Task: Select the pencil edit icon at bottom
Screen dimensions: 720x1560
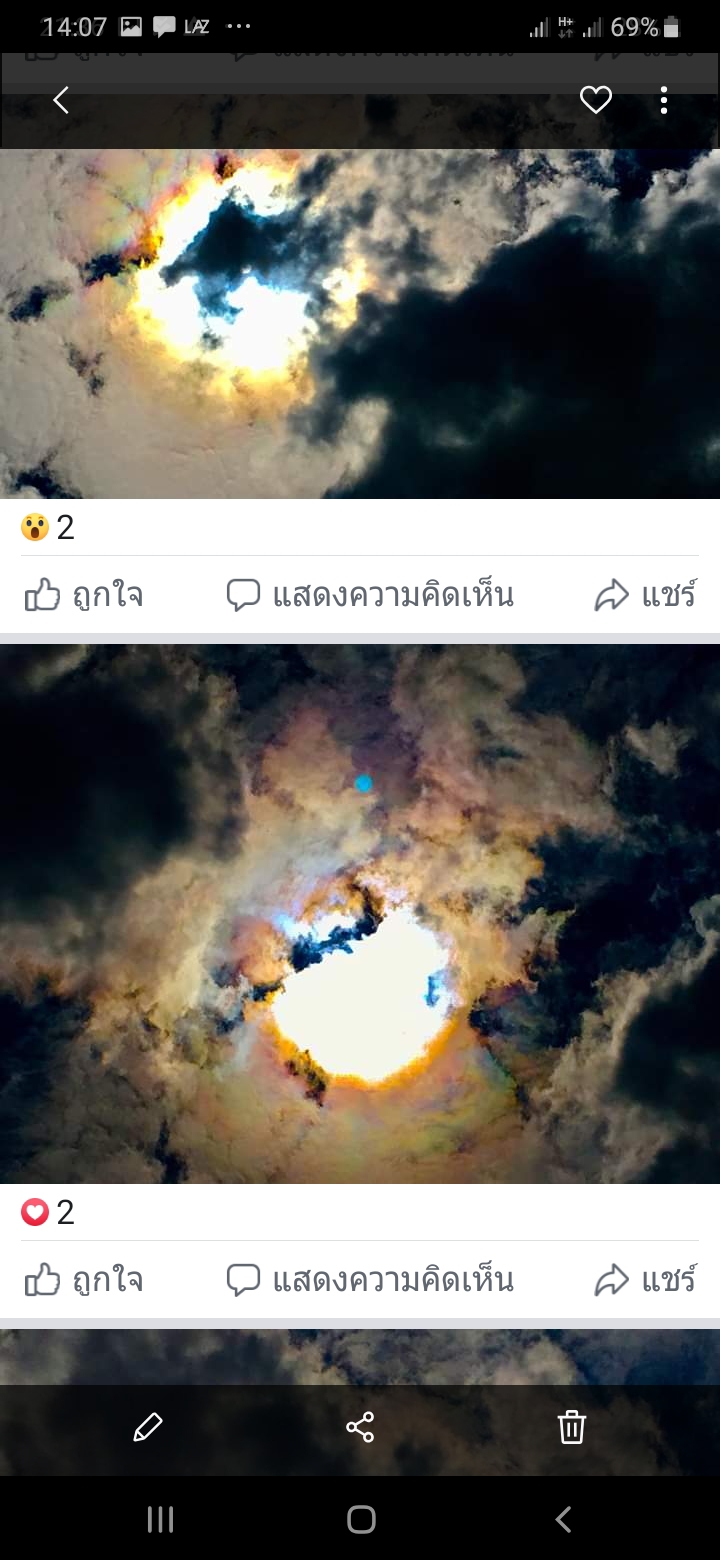Action: (x=148, y=1427)
